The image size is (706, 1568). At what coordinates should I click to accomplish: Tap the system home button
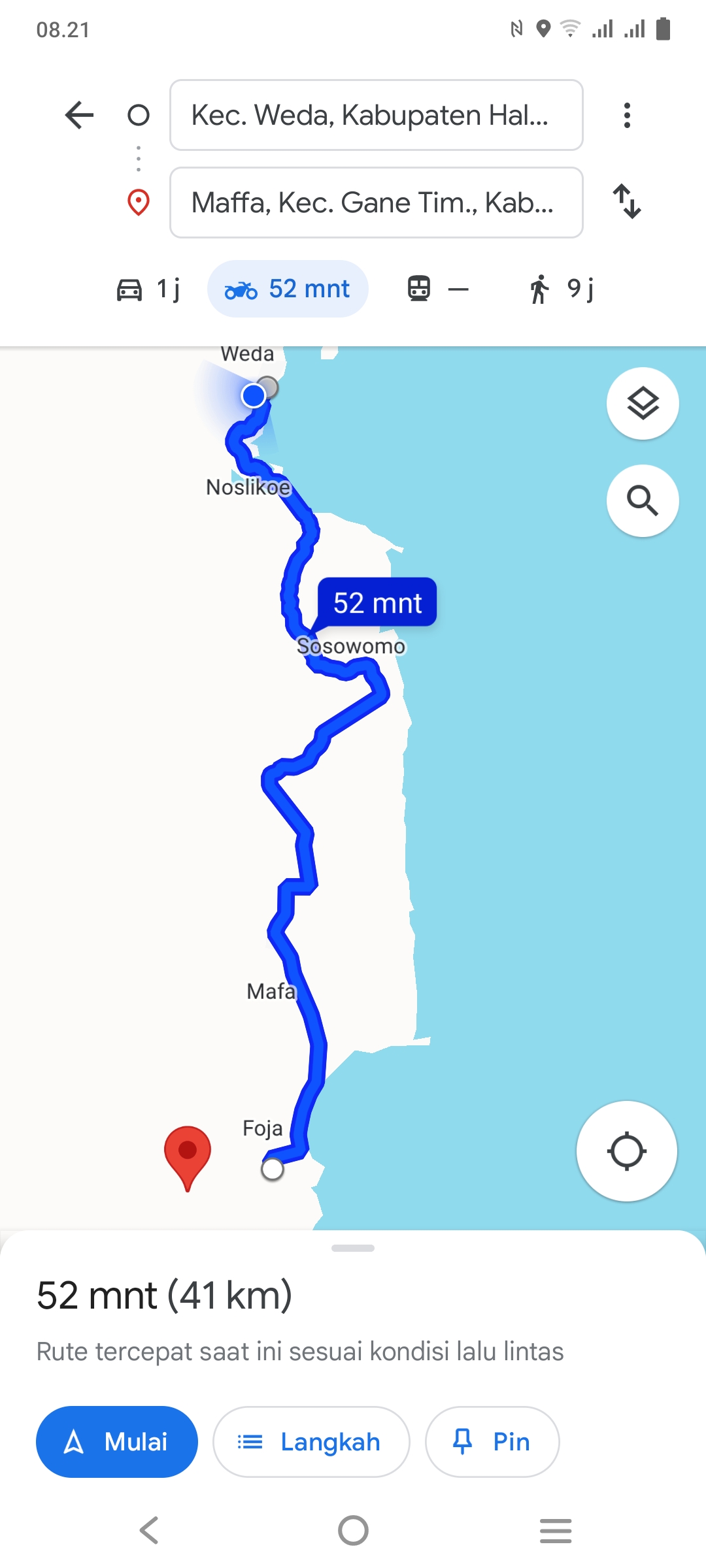tap(353, 1530)
